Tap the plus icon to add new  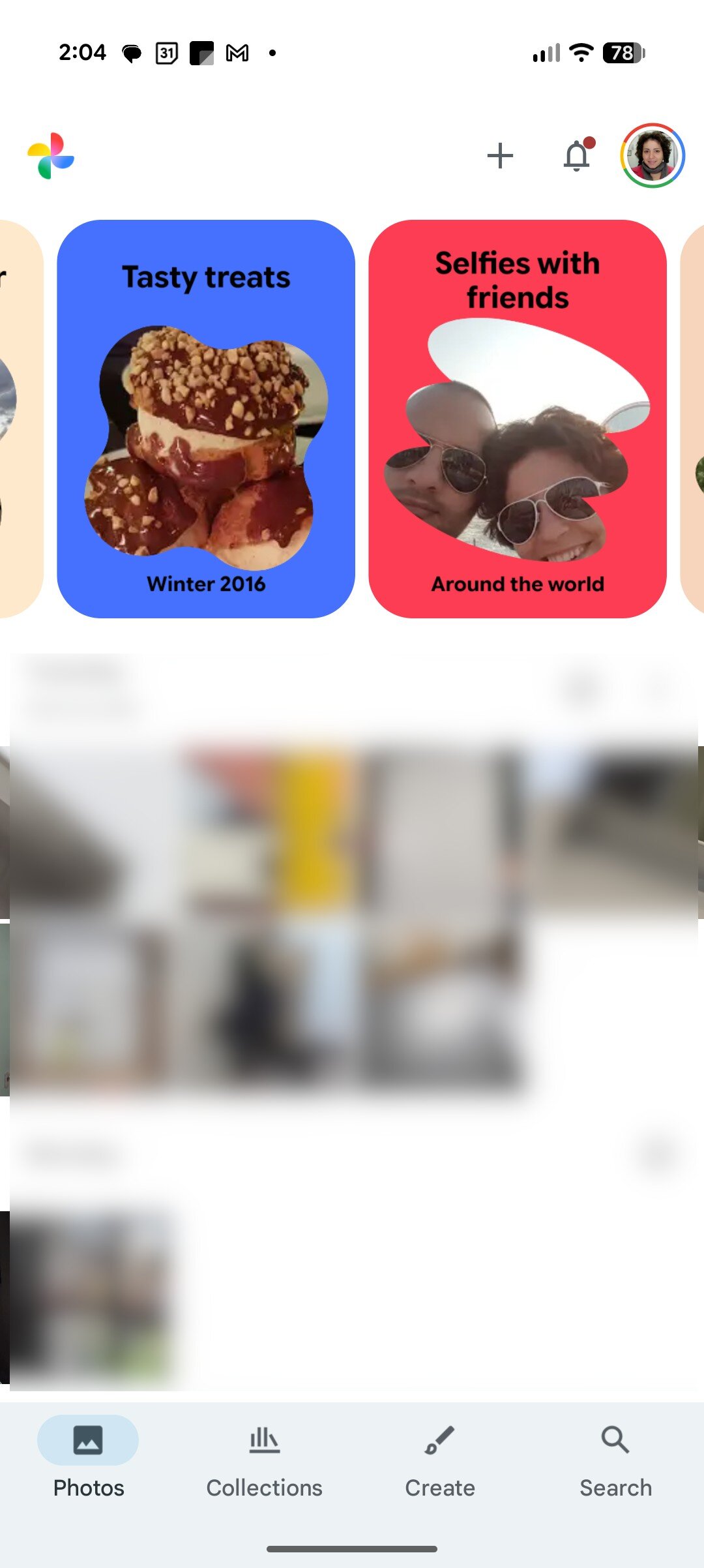tap(500, 156)
